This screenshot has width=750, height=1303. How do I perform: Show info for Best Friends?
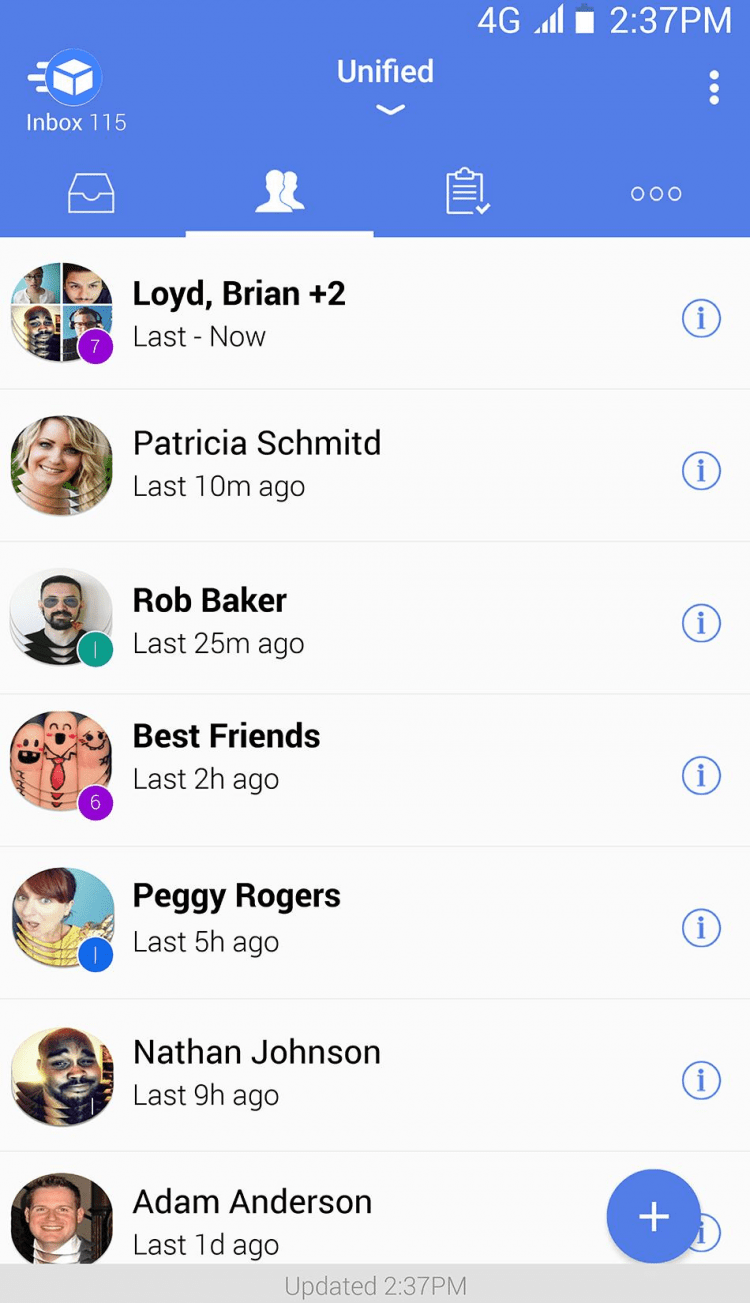pyautogui.click(x=701, y=775)
